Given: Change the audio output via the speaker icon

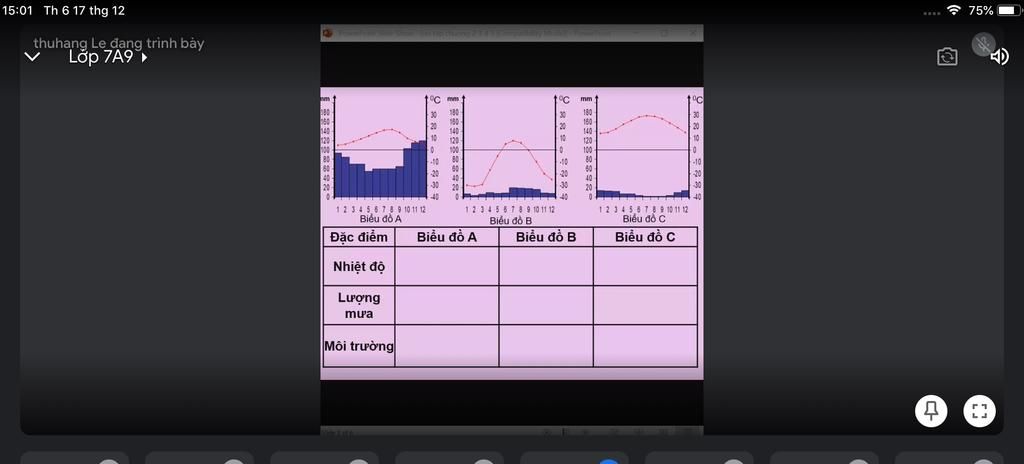Looking at the screenshot, I should pos(999,57).
